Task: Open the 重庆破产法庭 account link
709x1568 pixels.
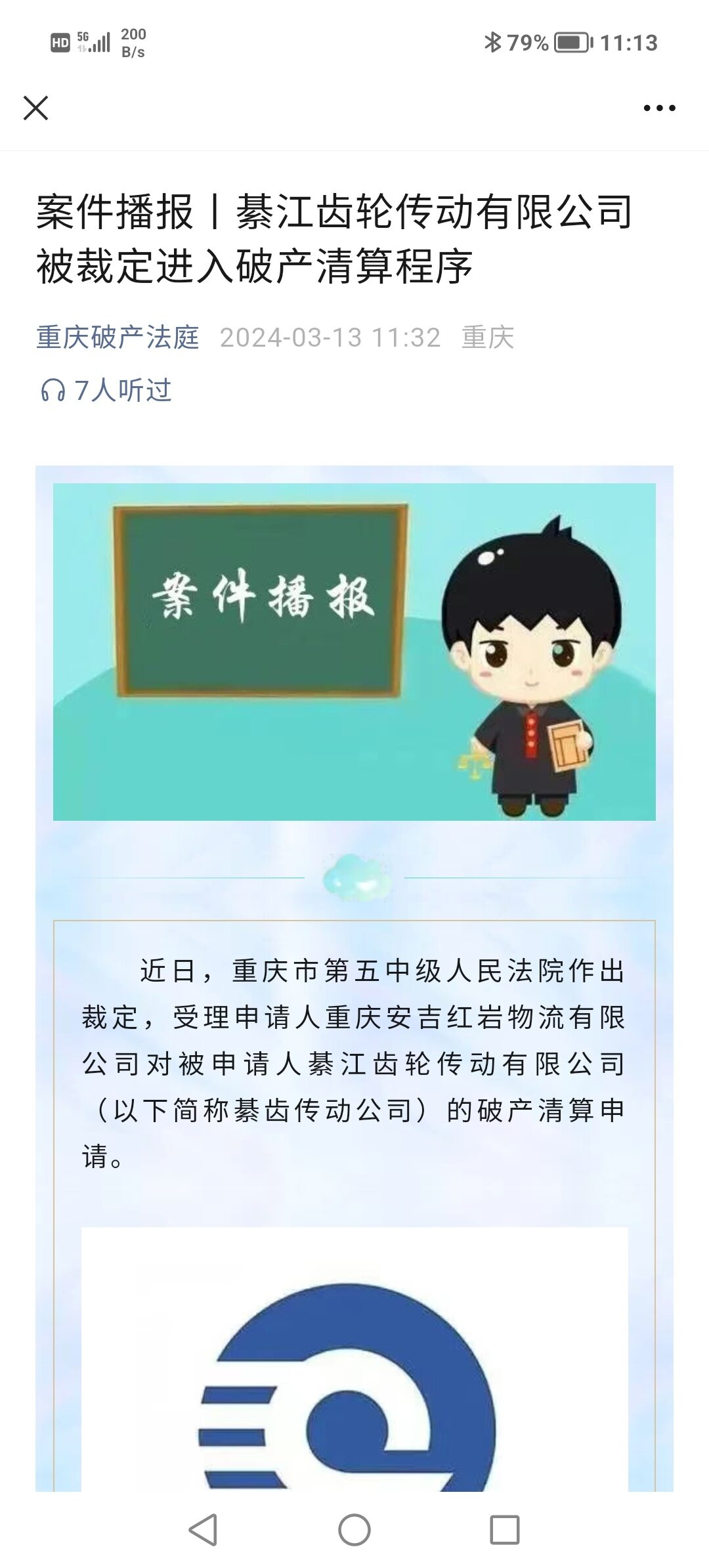Action: [118, 338]
